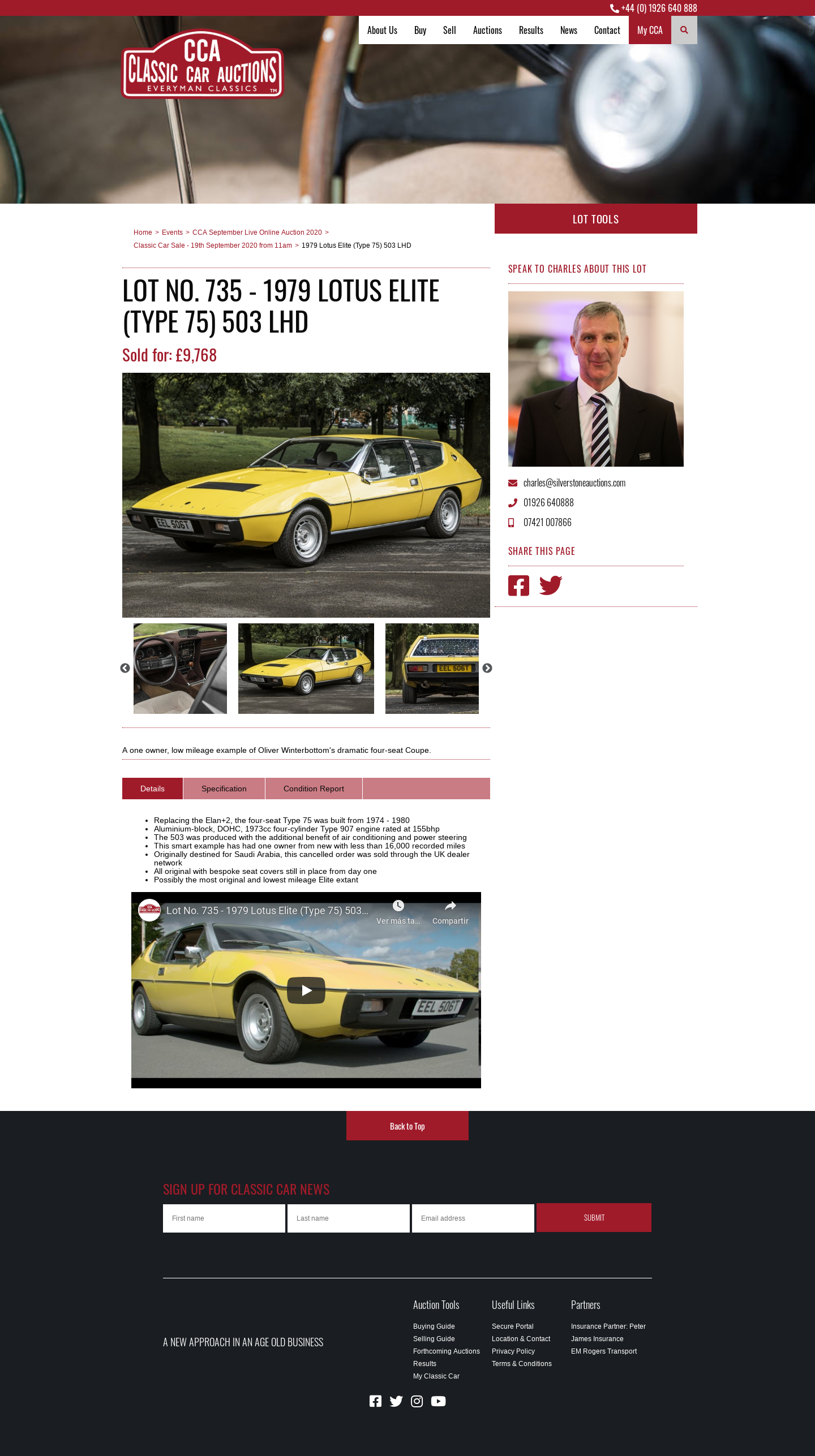Switch to the Specification tab
The height and width of the screenshot is (1456, 815).
click(x=224, y=789)
